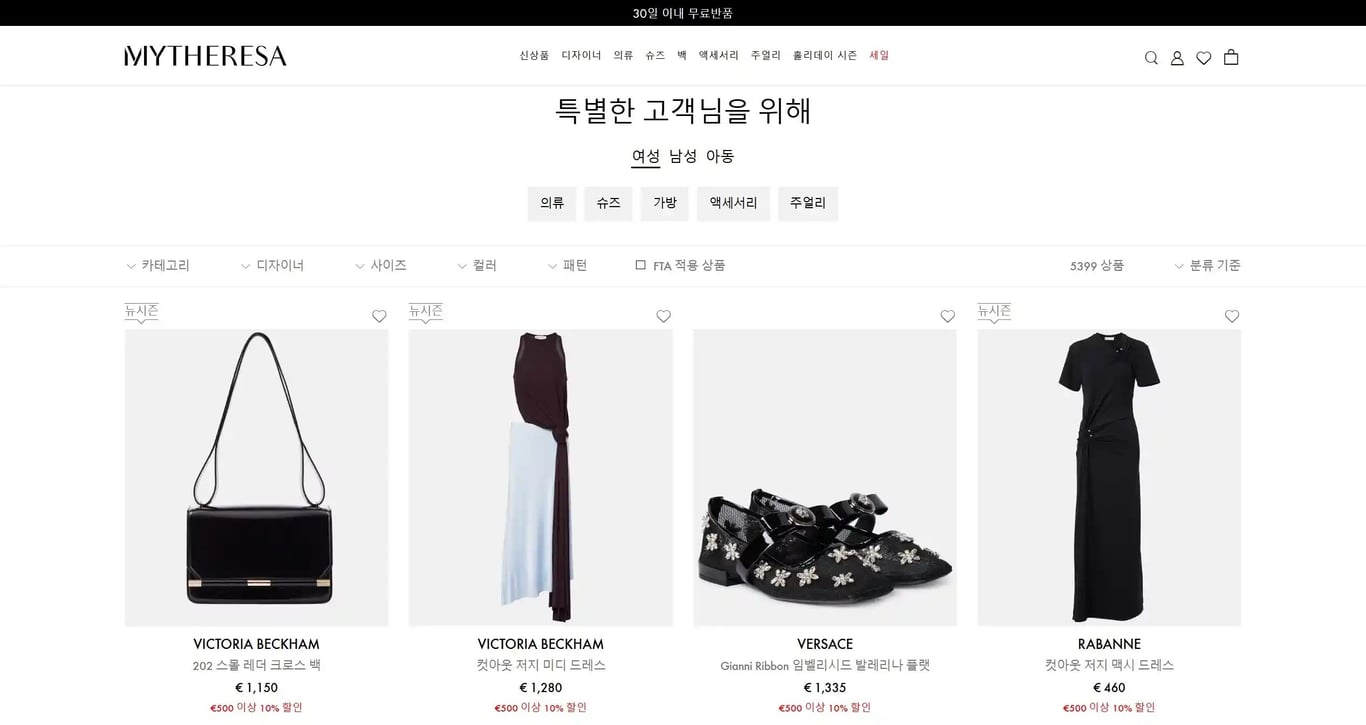Open the 디자이너 menu item
This screenshot has width=1366, height=725.
(x=581, y=56)
